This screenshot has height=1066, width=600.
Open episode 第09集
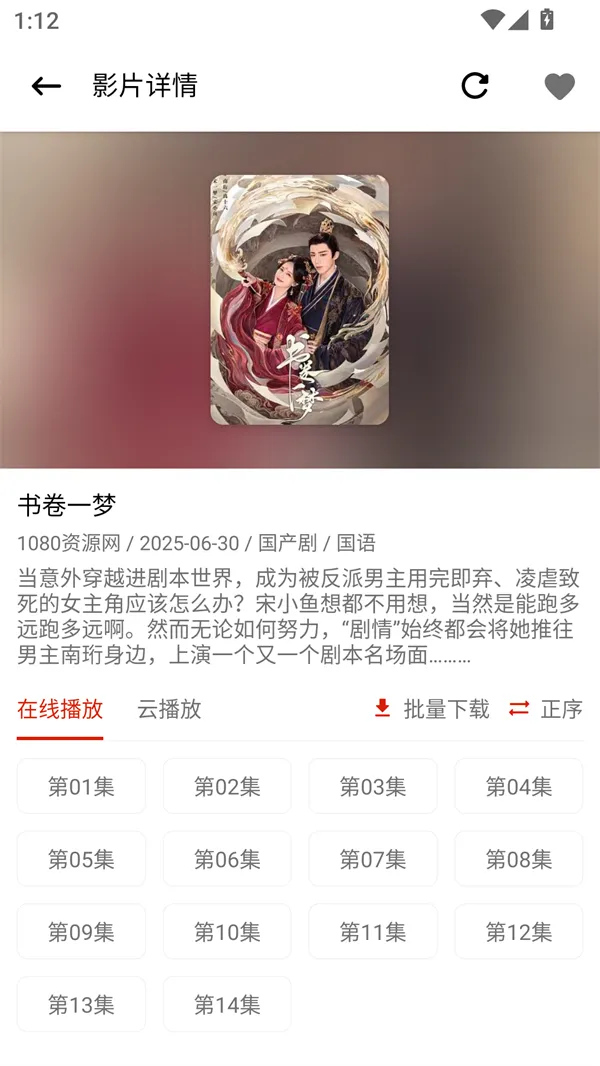tap(81, 932)
